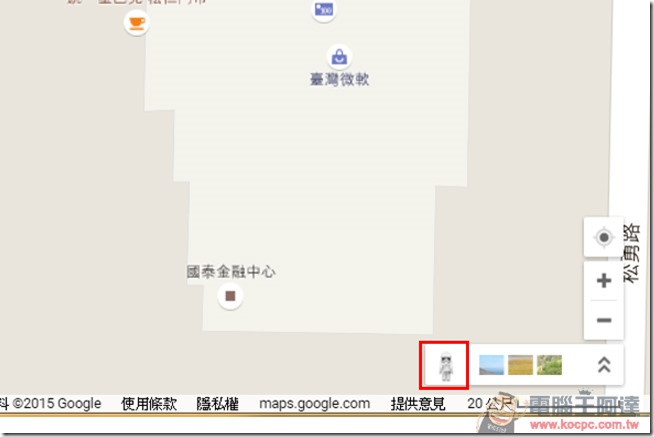Open the first imagery photo thumbnail

(491, 365)
